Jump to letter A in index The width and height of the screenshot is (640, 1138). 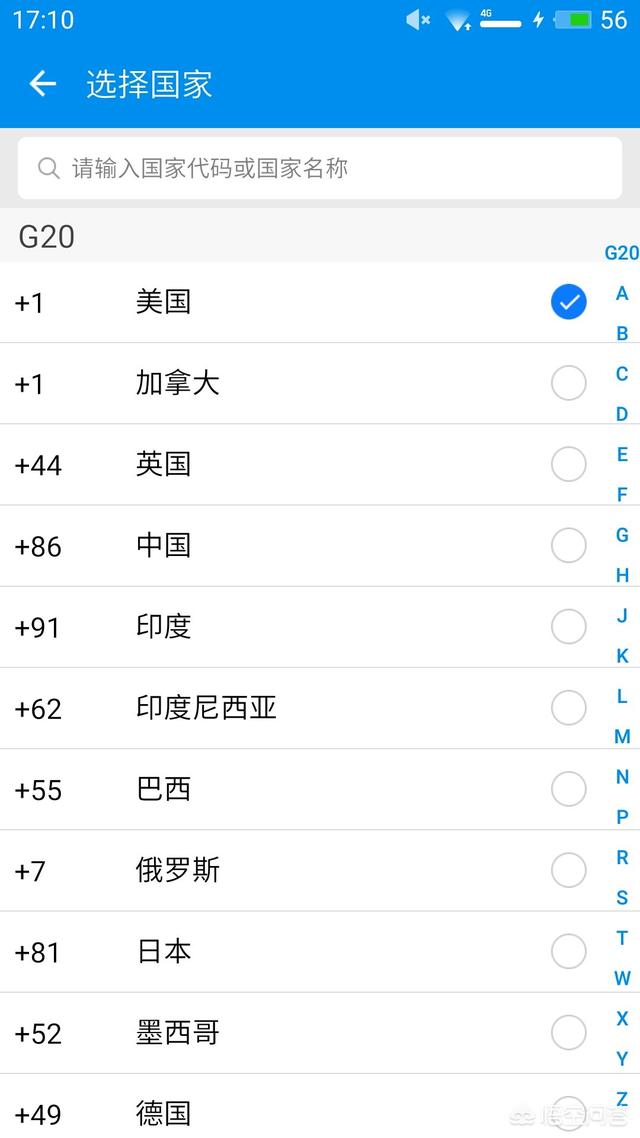click(x=622, y=293)
